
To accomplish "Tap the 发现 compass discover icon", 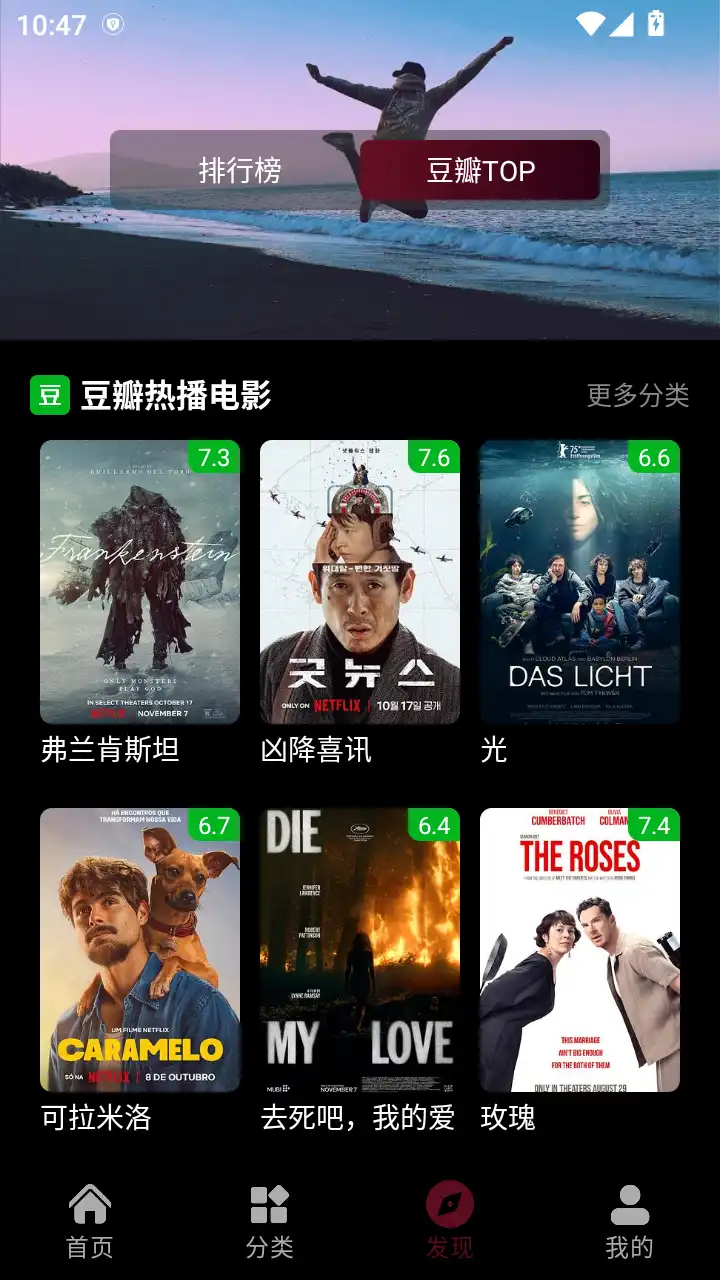I will [450, 1205].
